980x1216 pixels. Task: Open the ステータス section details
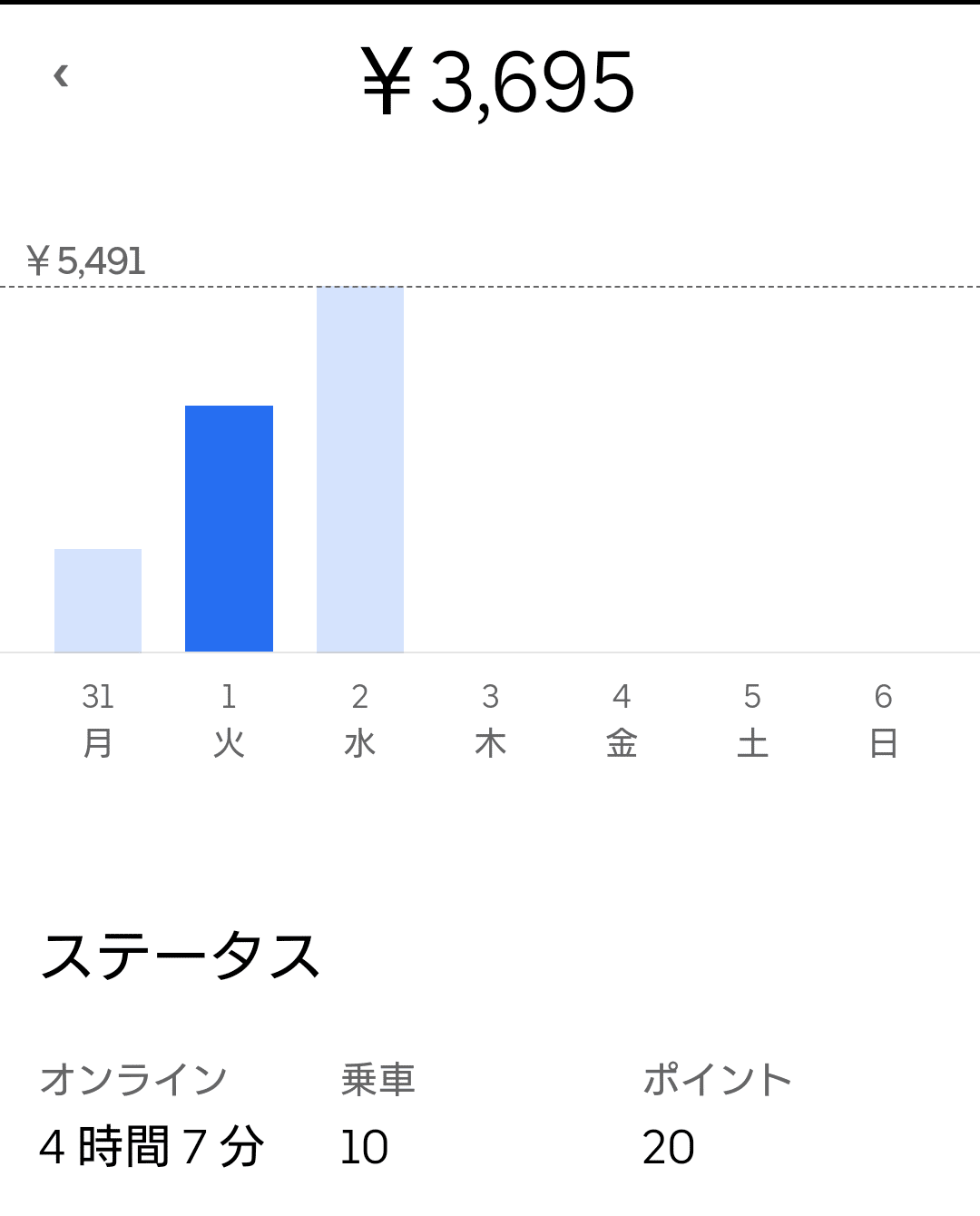(181, 953)
